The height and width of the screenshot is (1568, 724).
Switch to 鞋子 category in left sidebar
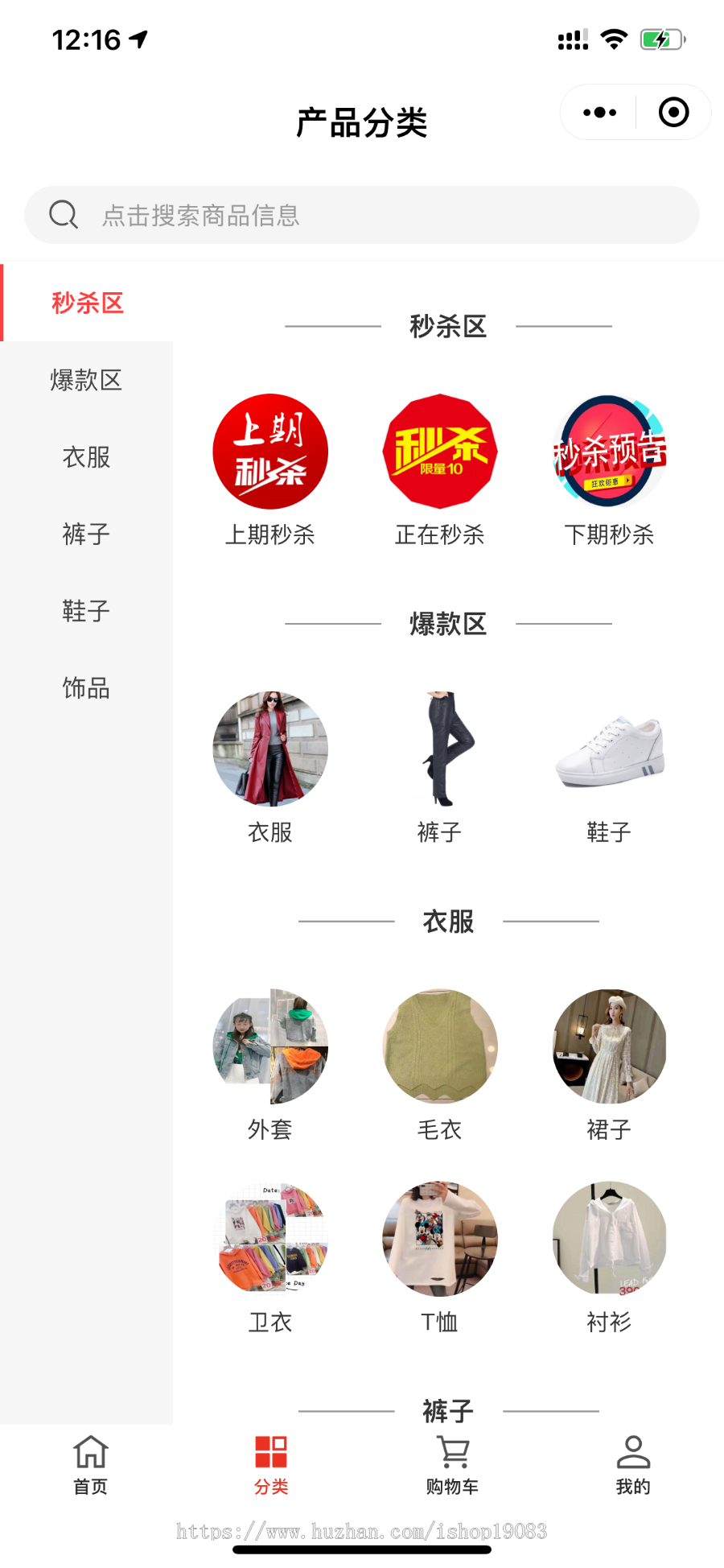click(x=85, y=612)
